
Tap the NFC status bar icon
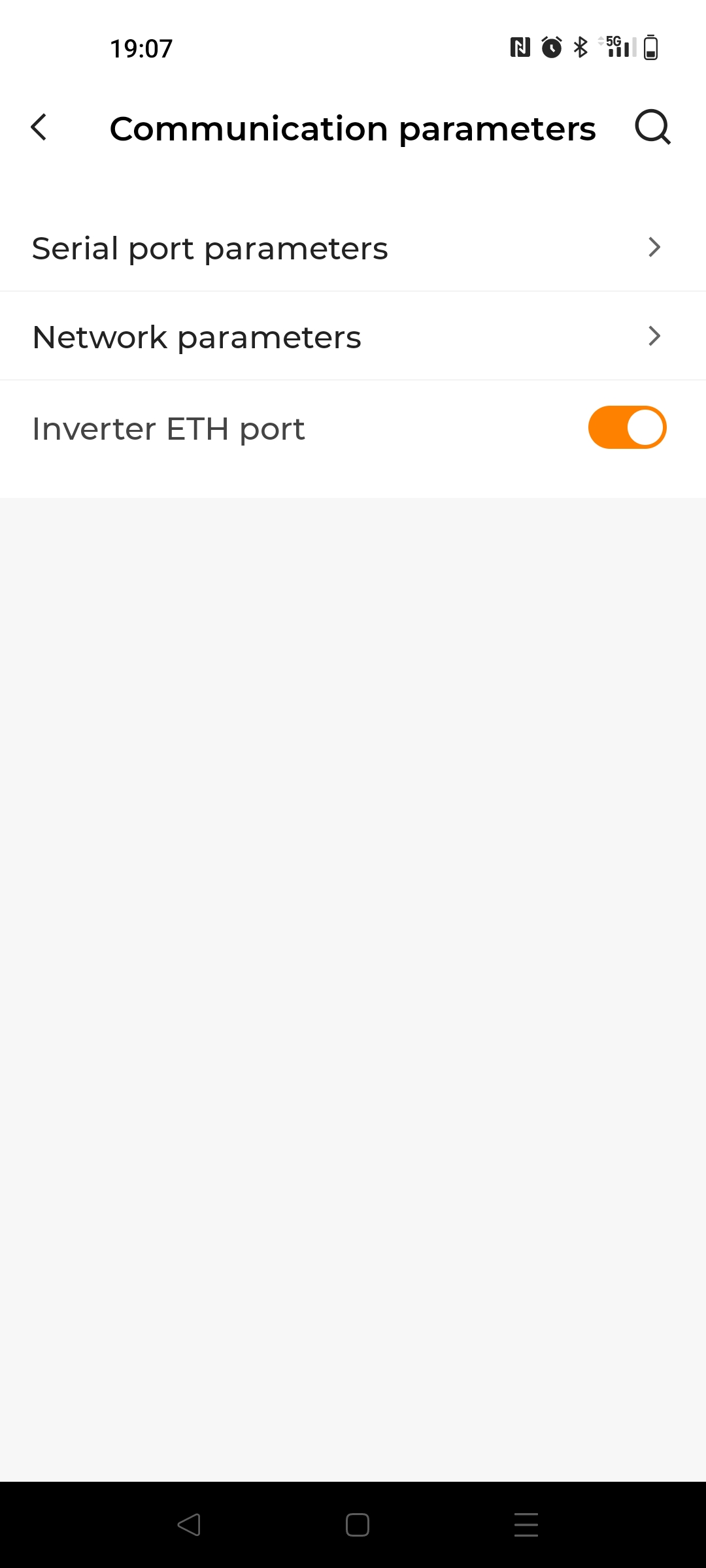coord(520,46)
